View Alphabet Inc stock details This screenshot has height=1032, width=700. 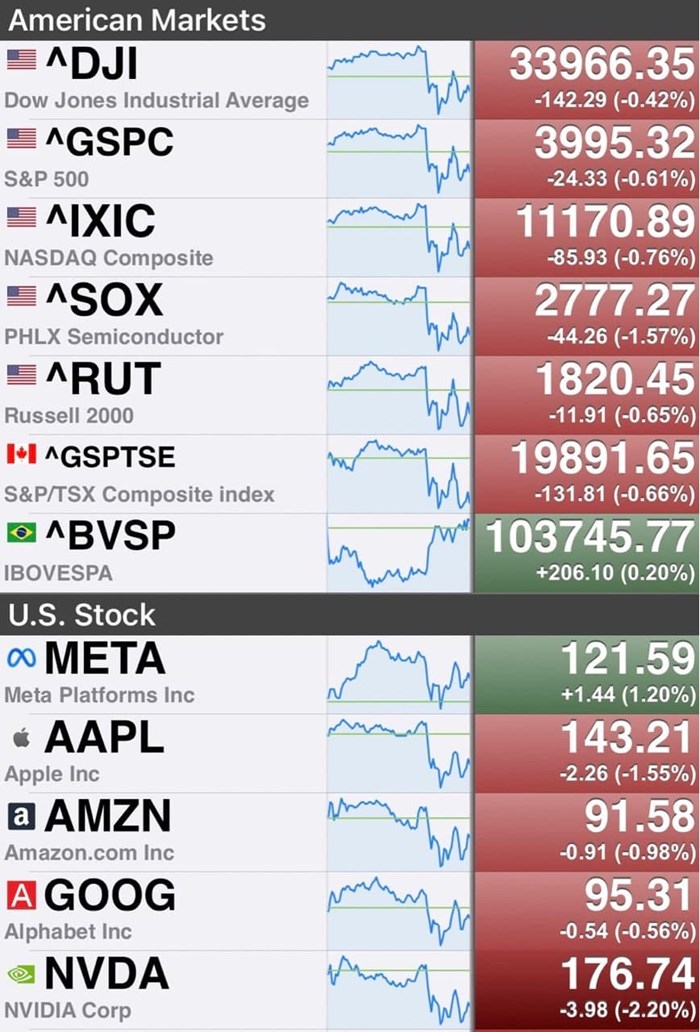point(160,911)
